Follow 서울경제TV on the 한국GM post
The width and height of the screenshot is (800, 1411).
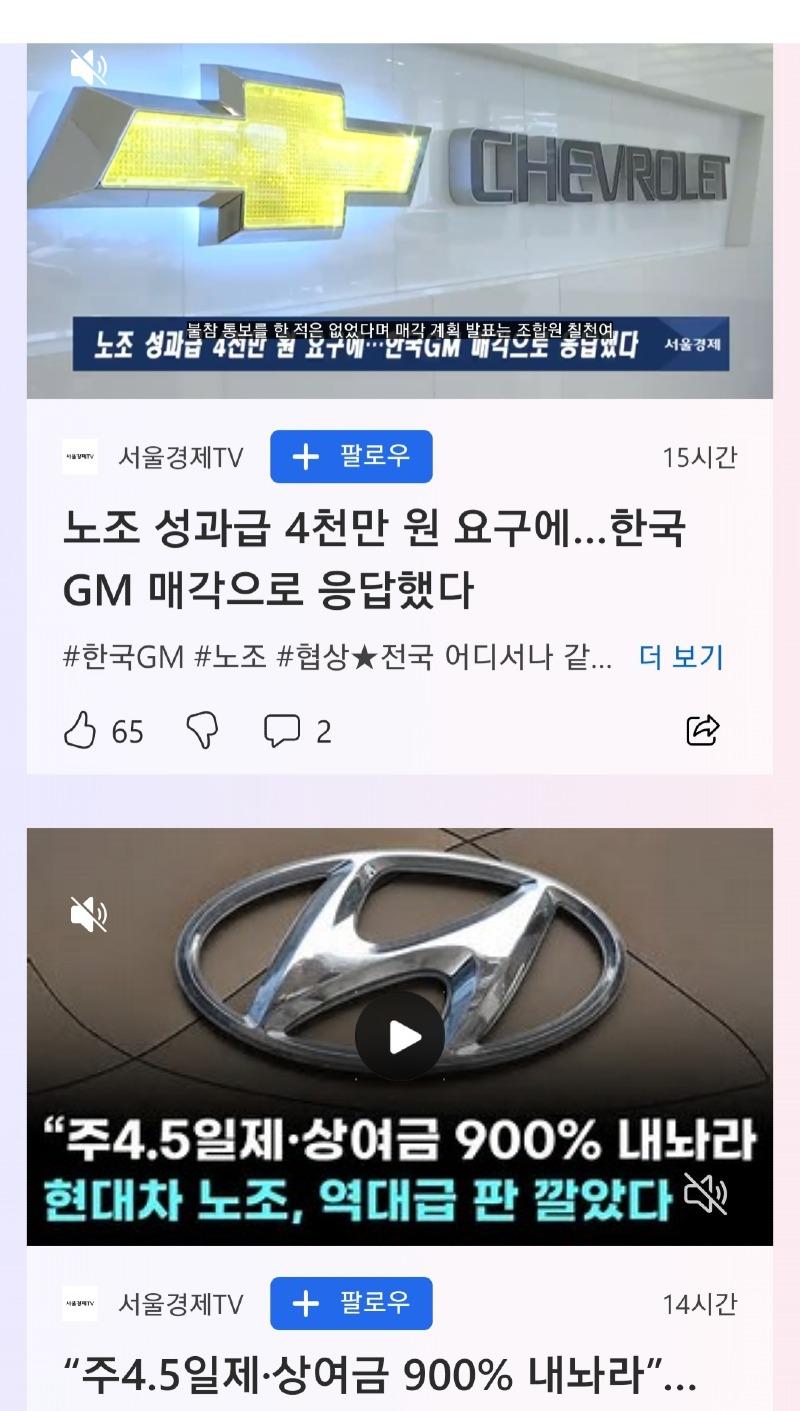point(351,457)
